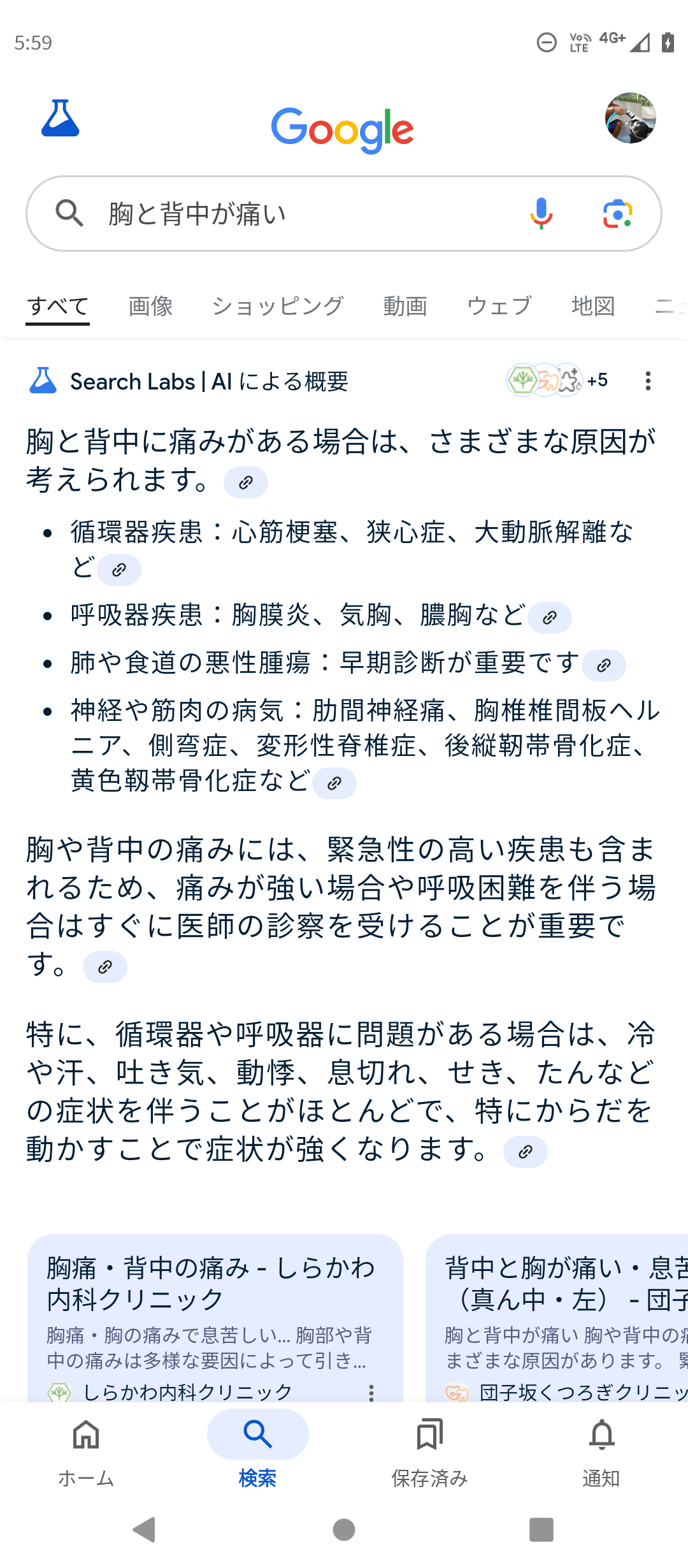Open source link after 循環器疾患 bullet

coord(119,570)
